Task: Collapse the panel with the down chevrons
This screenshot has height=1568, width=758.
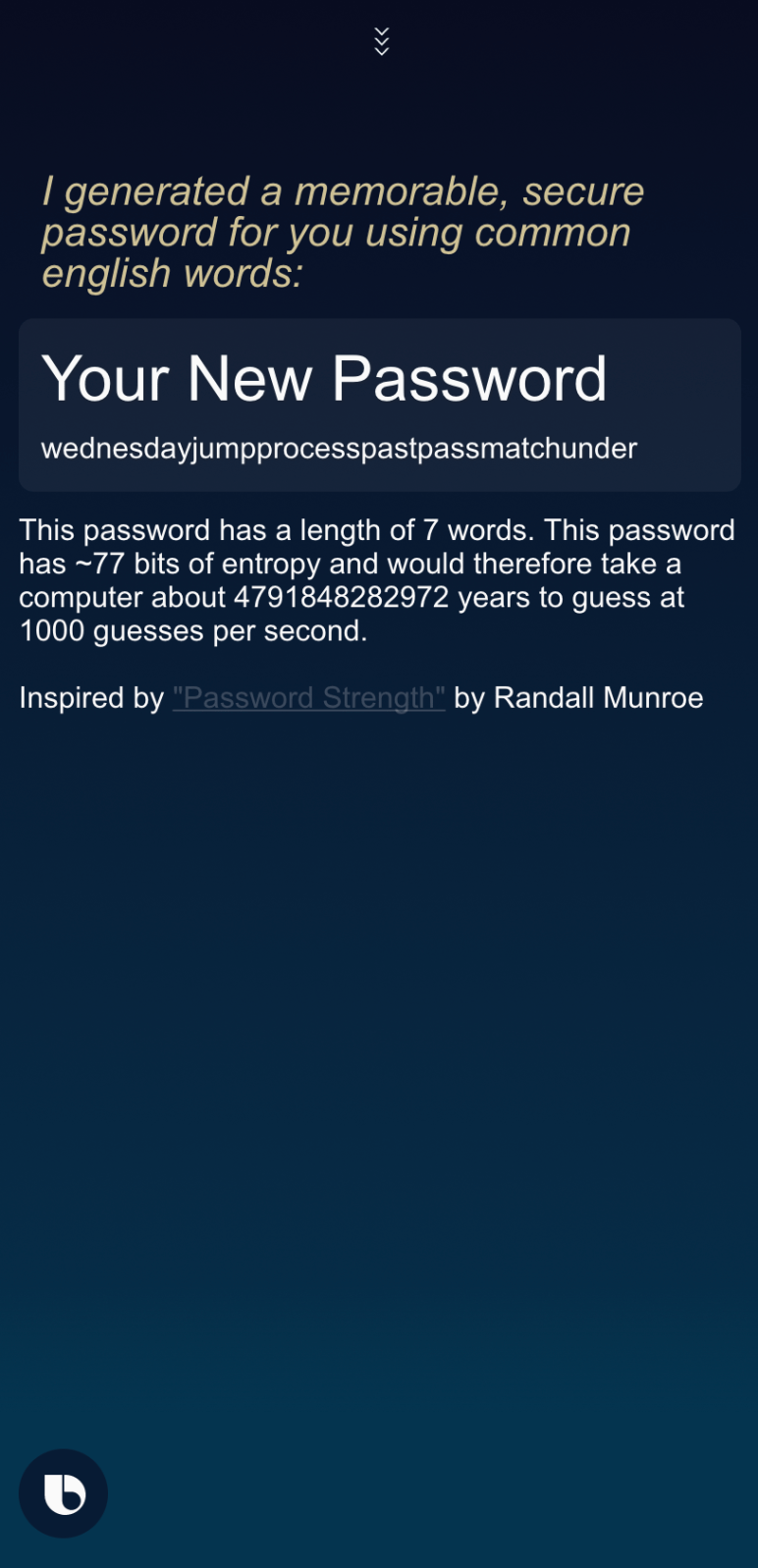Action: pyautogui.click(x=381, y=41)
